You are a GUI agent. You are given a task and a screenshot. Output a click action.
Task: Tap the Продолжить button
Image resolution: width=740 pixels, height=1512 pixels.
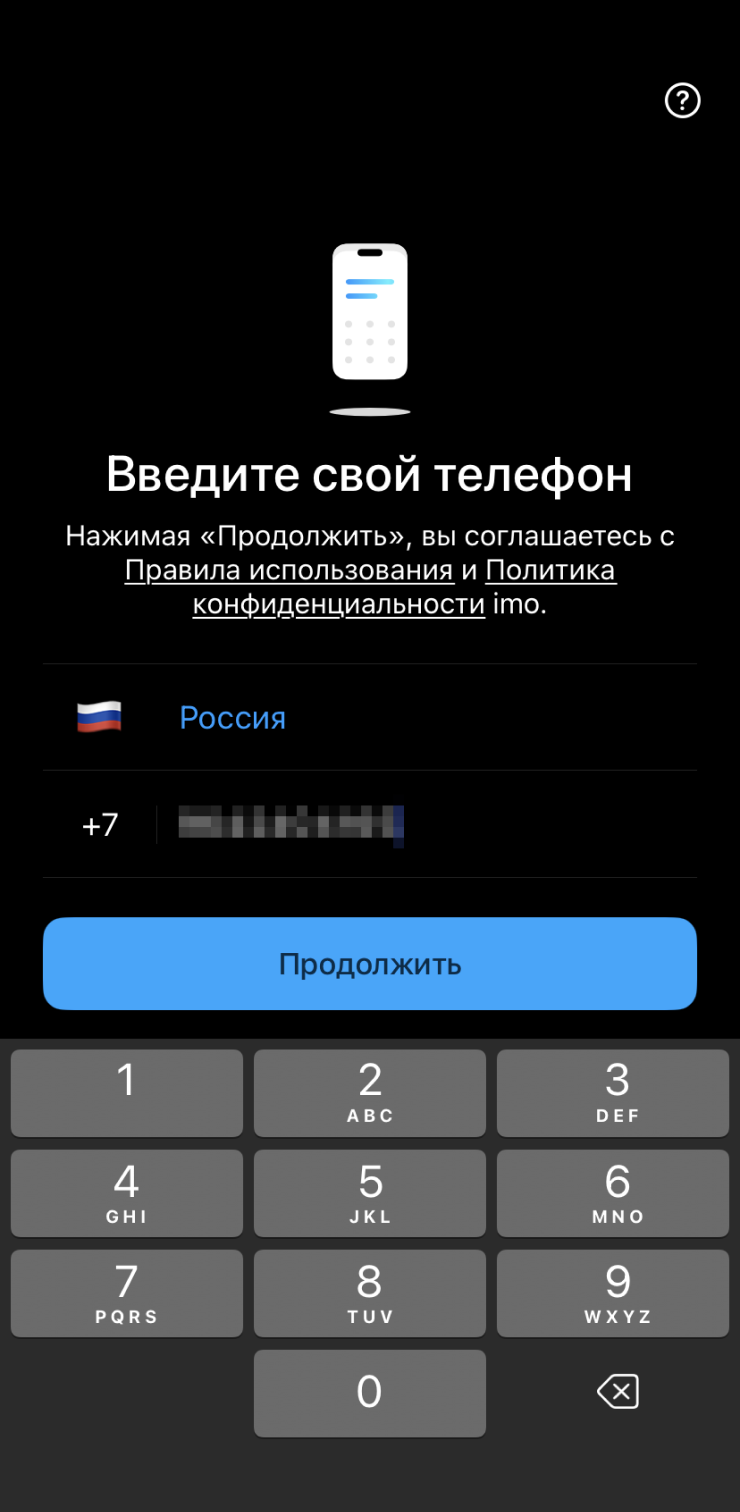[x=370, y=964]
